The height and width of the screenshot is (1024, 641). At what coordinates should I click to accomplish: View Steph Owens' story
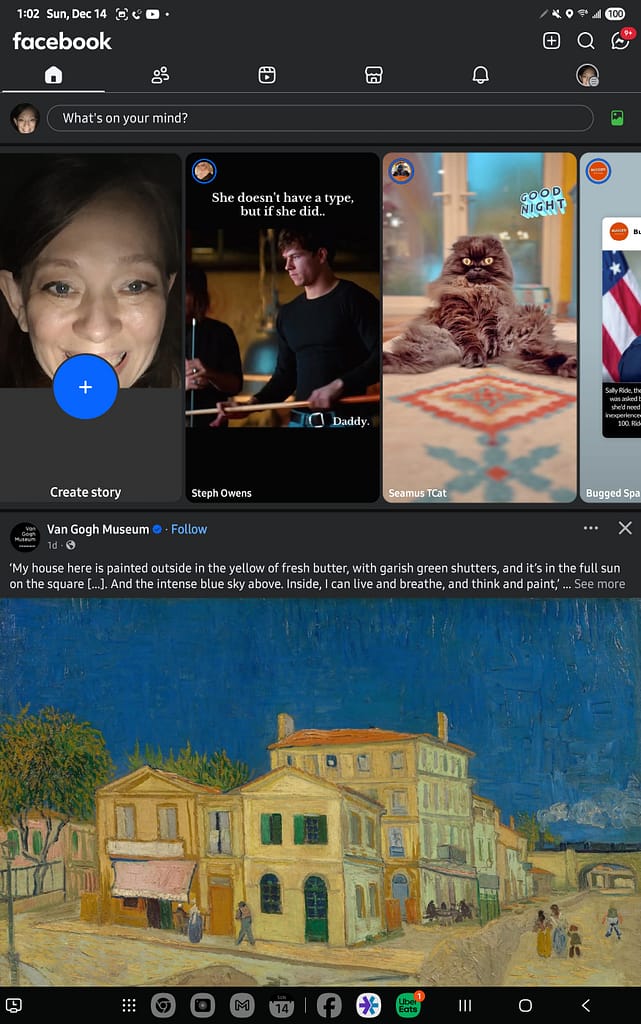pyautogui.click(x=282, y=327)
